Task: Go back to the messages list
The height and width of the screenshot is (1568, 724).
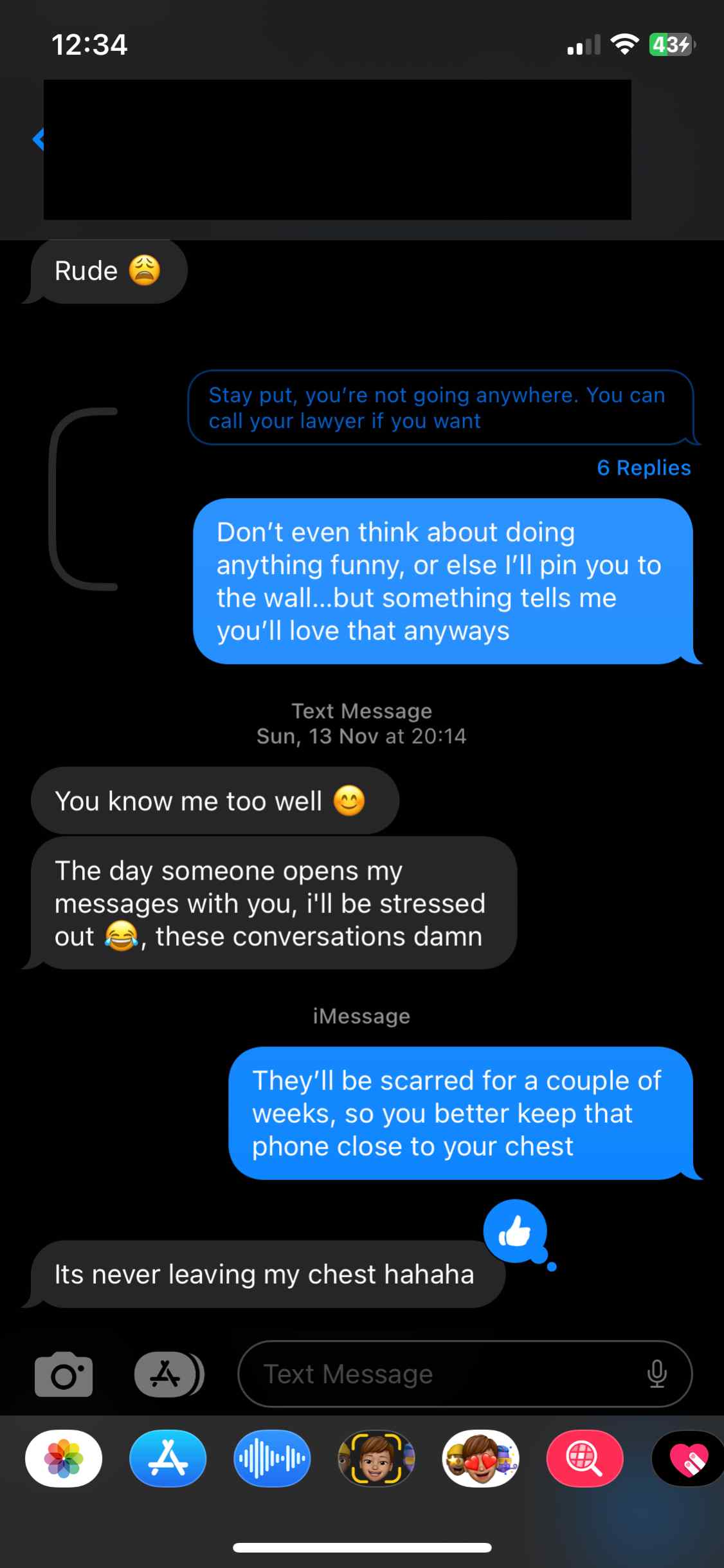Action: click(39, 139)
